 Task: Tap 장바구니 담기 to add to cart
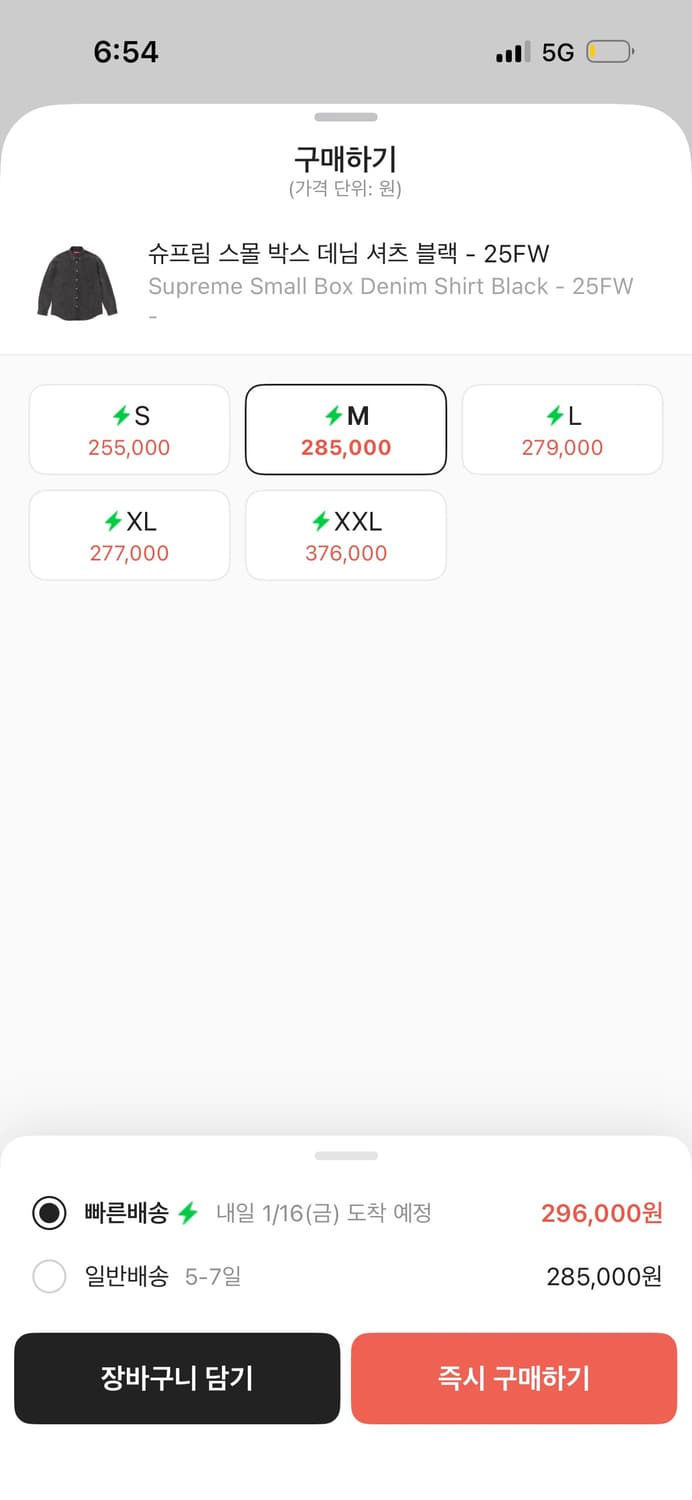pyautogui.click(x=177, y=1378)
